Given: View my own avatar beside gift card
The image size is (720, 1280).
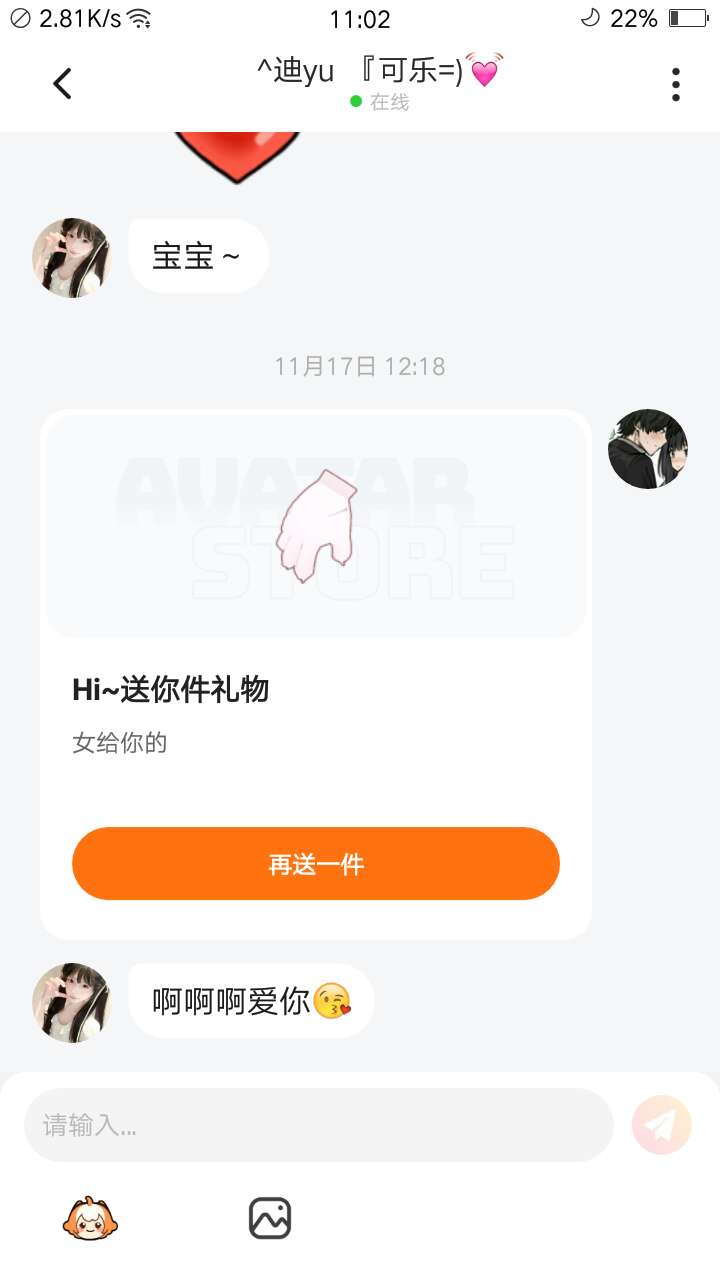Looking at the screenshot, I should [648, 449].
